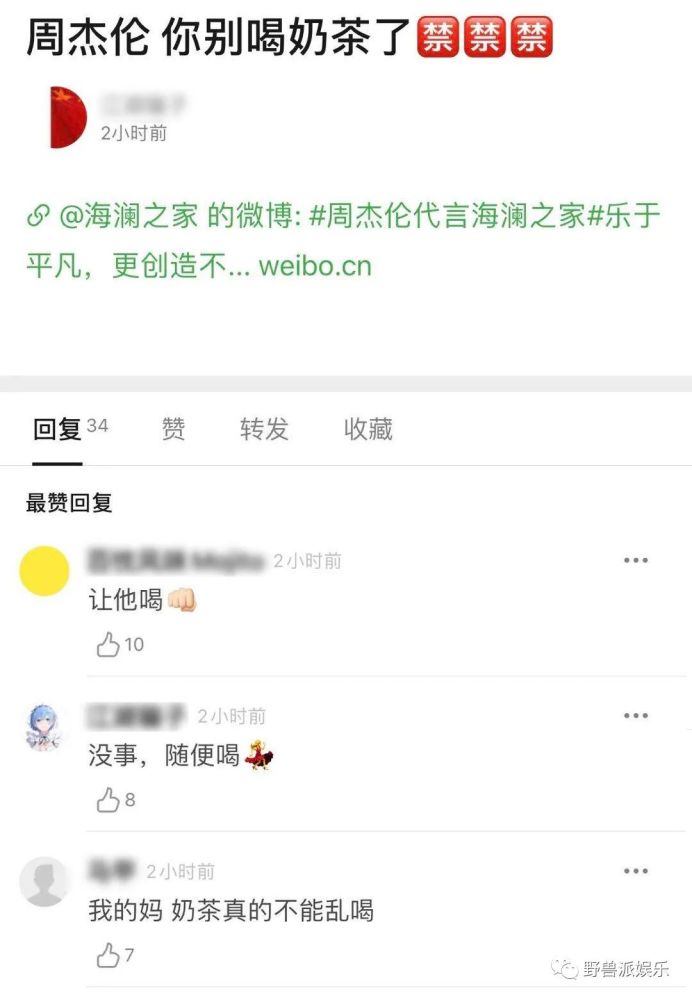692x1000 pixels.
Task: Select the 回复 tab
Action: 57,429
